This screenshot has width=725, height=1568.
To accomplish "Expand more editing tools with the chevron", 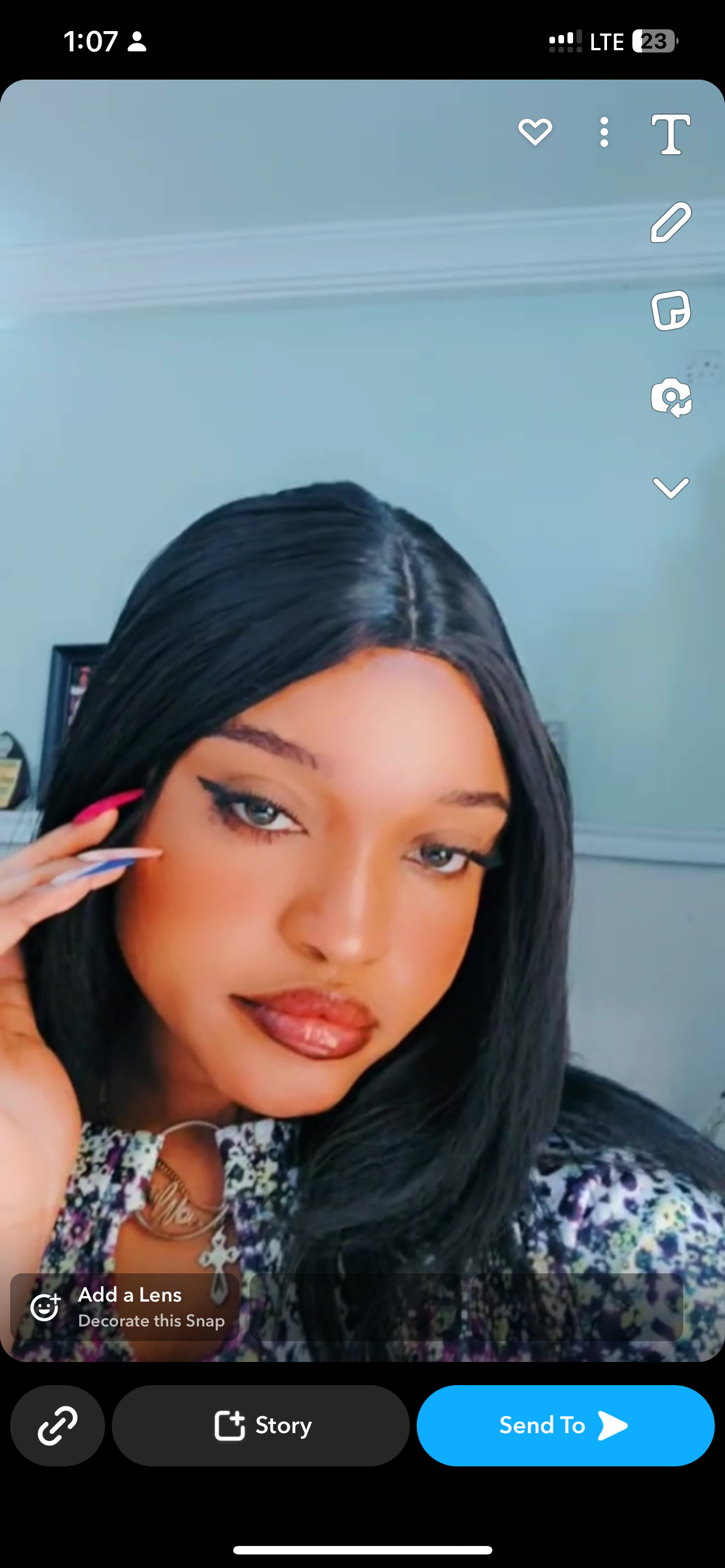I will 671,488.
